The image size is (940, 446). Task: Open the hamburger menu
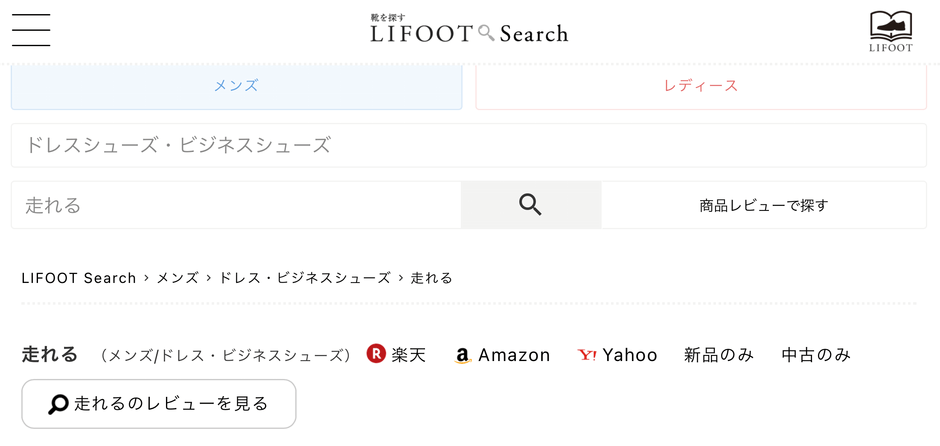pos(31,30)
